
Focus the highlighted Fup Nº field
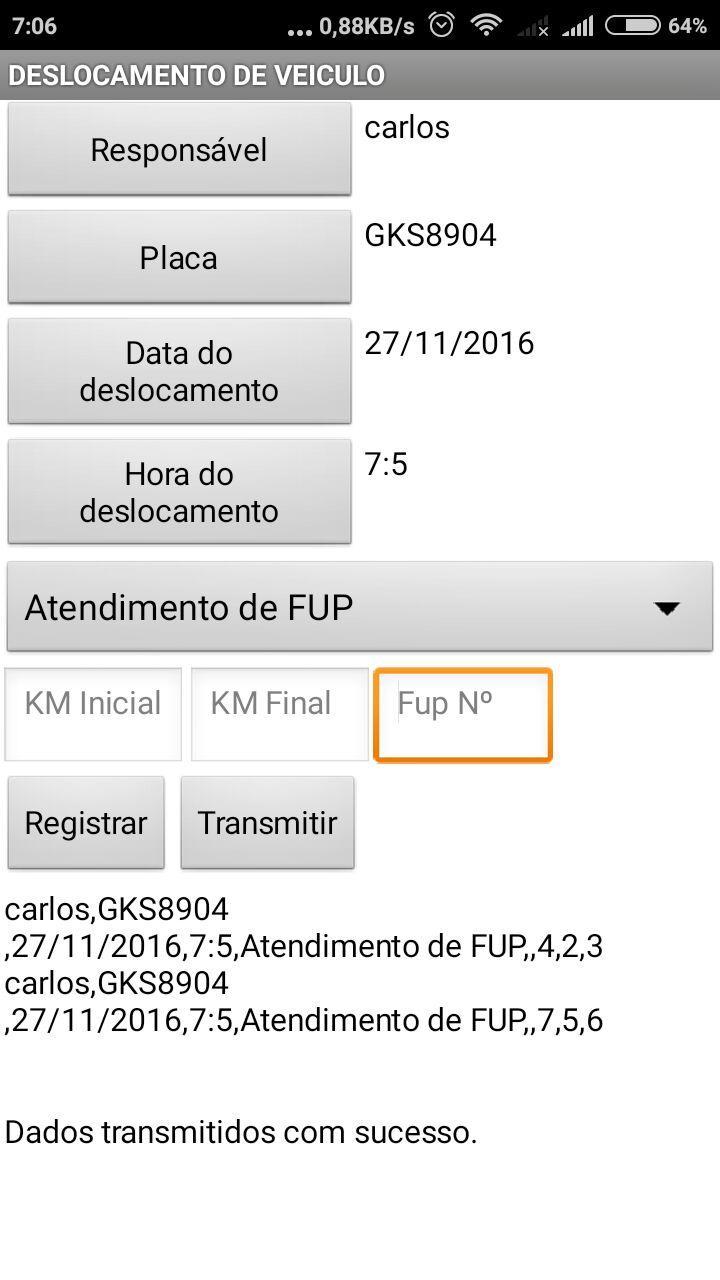[x=462, y=712]
